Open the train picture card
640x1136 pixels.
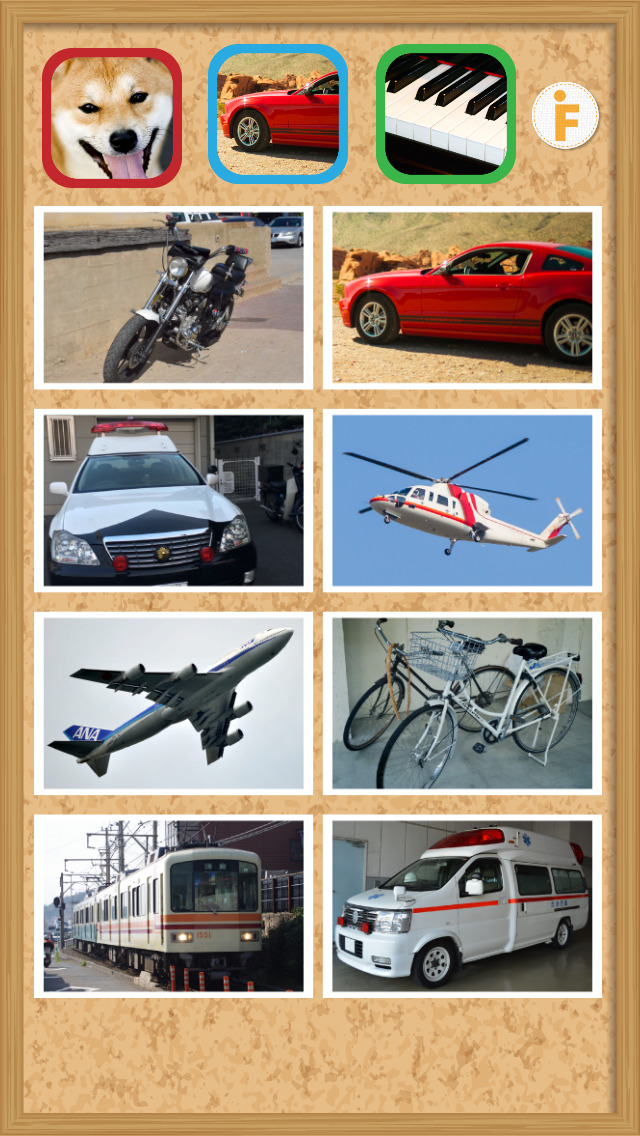click(x=173, y=906)
